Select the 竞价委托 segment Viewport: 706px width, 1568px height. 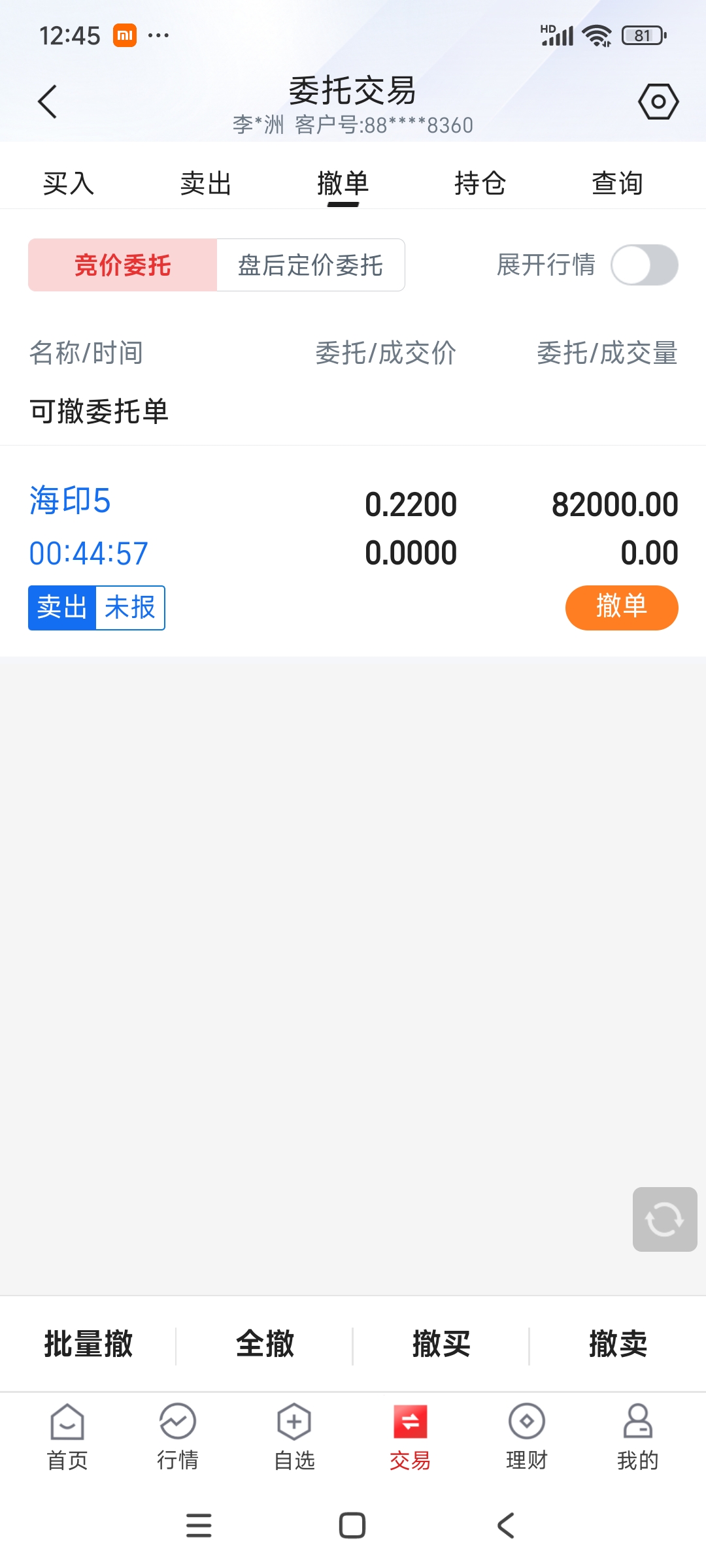point(122,265)
